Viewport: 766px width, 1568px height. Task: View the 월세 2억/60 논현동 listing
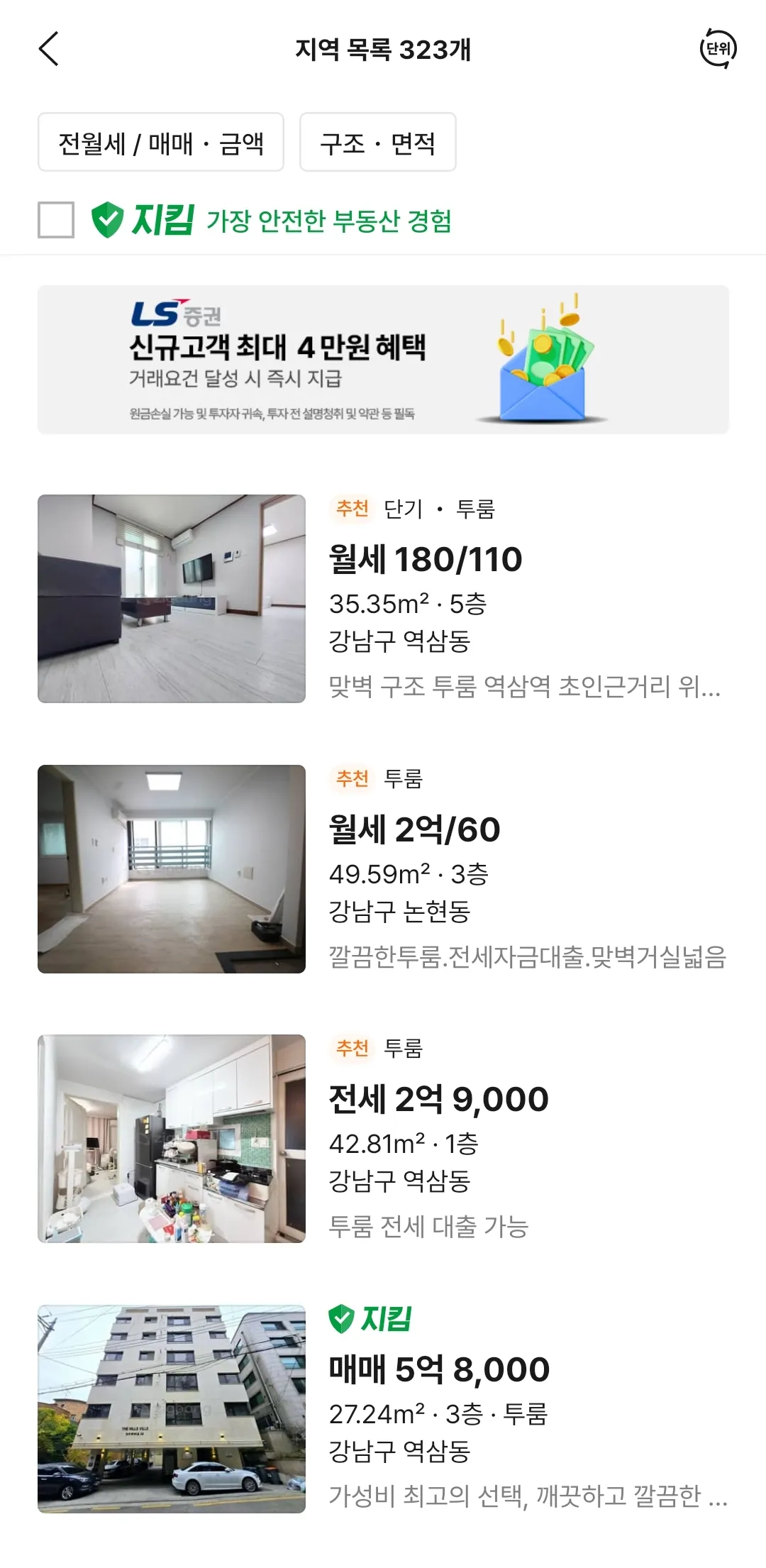(383, 868)
